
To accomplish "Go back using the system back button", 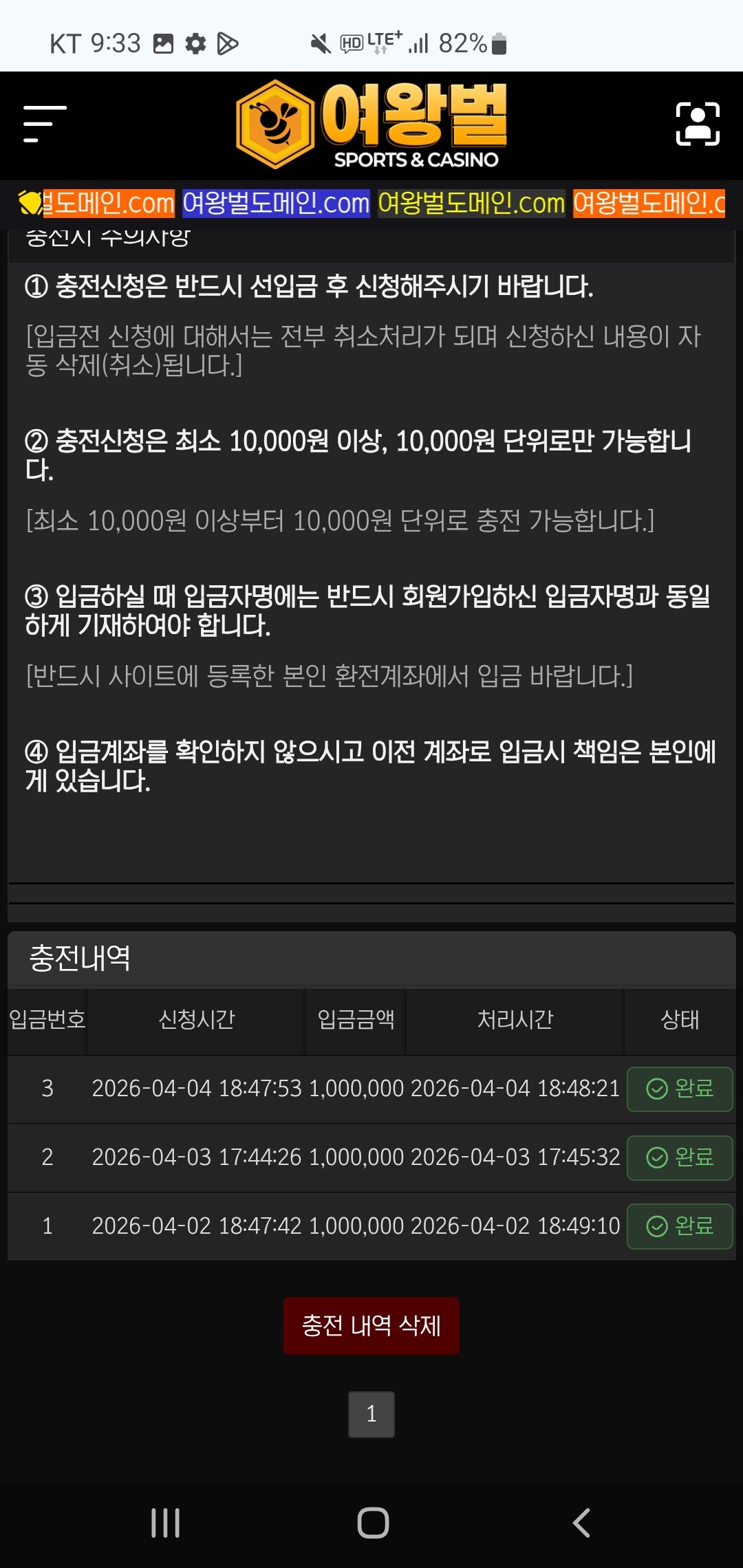I will 581,1523.
